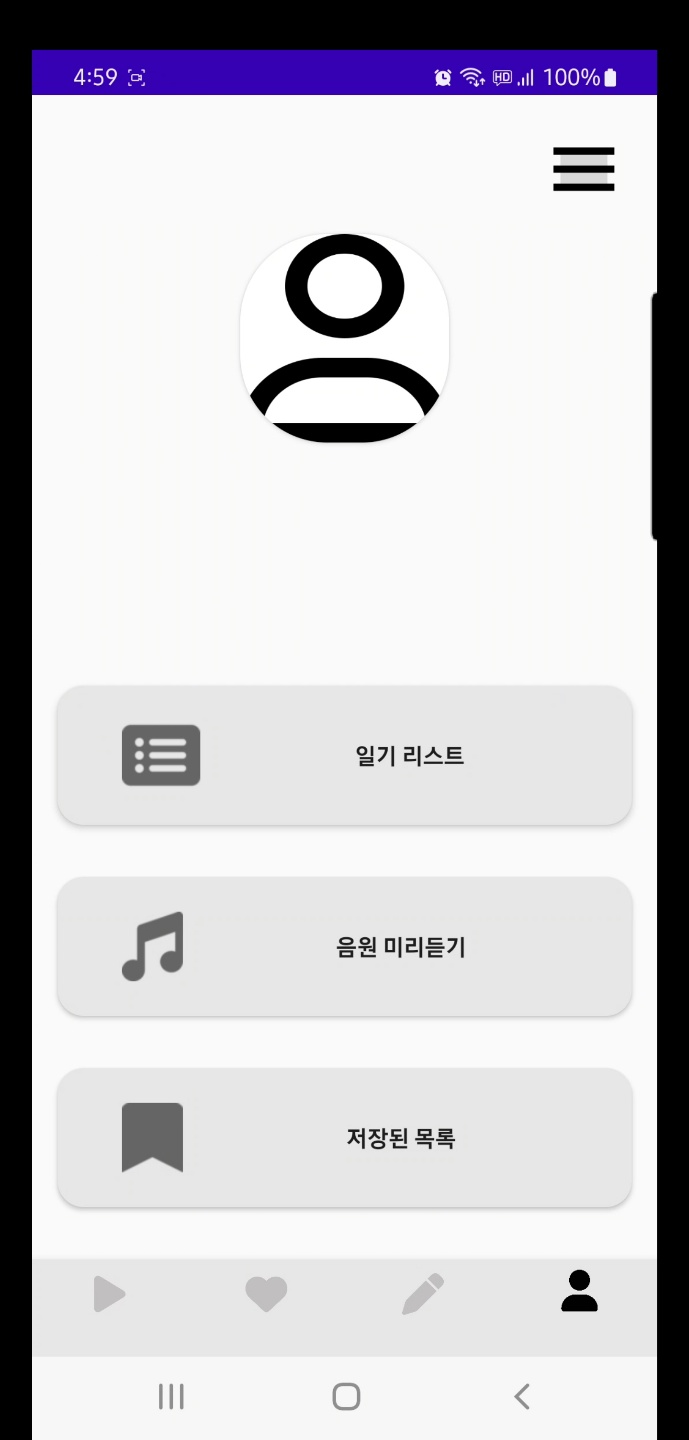
Task: Go back using system back button
Action: 521,1396
